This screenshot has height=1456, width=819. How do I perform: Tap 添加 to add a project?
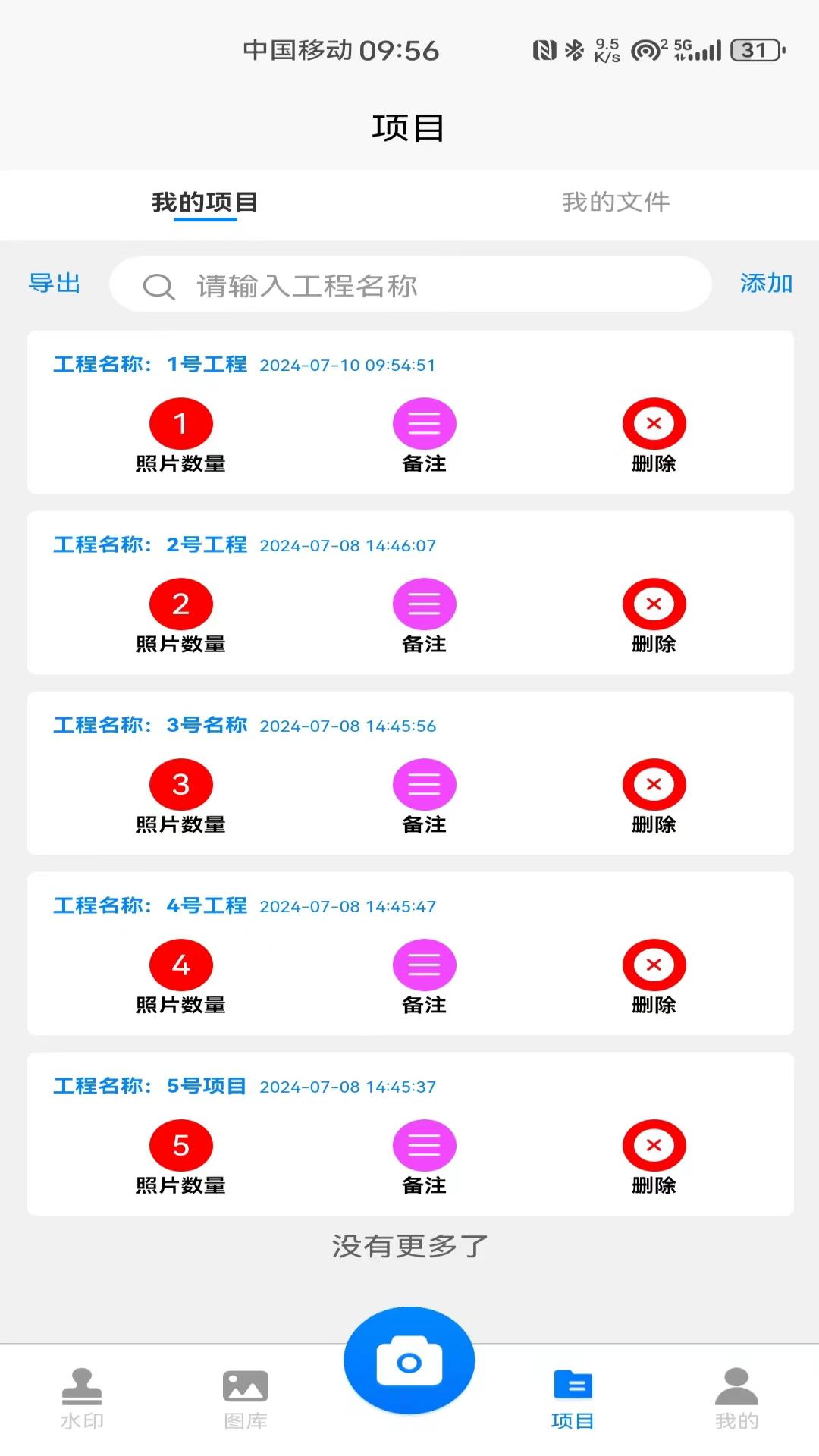pos(766,284)
